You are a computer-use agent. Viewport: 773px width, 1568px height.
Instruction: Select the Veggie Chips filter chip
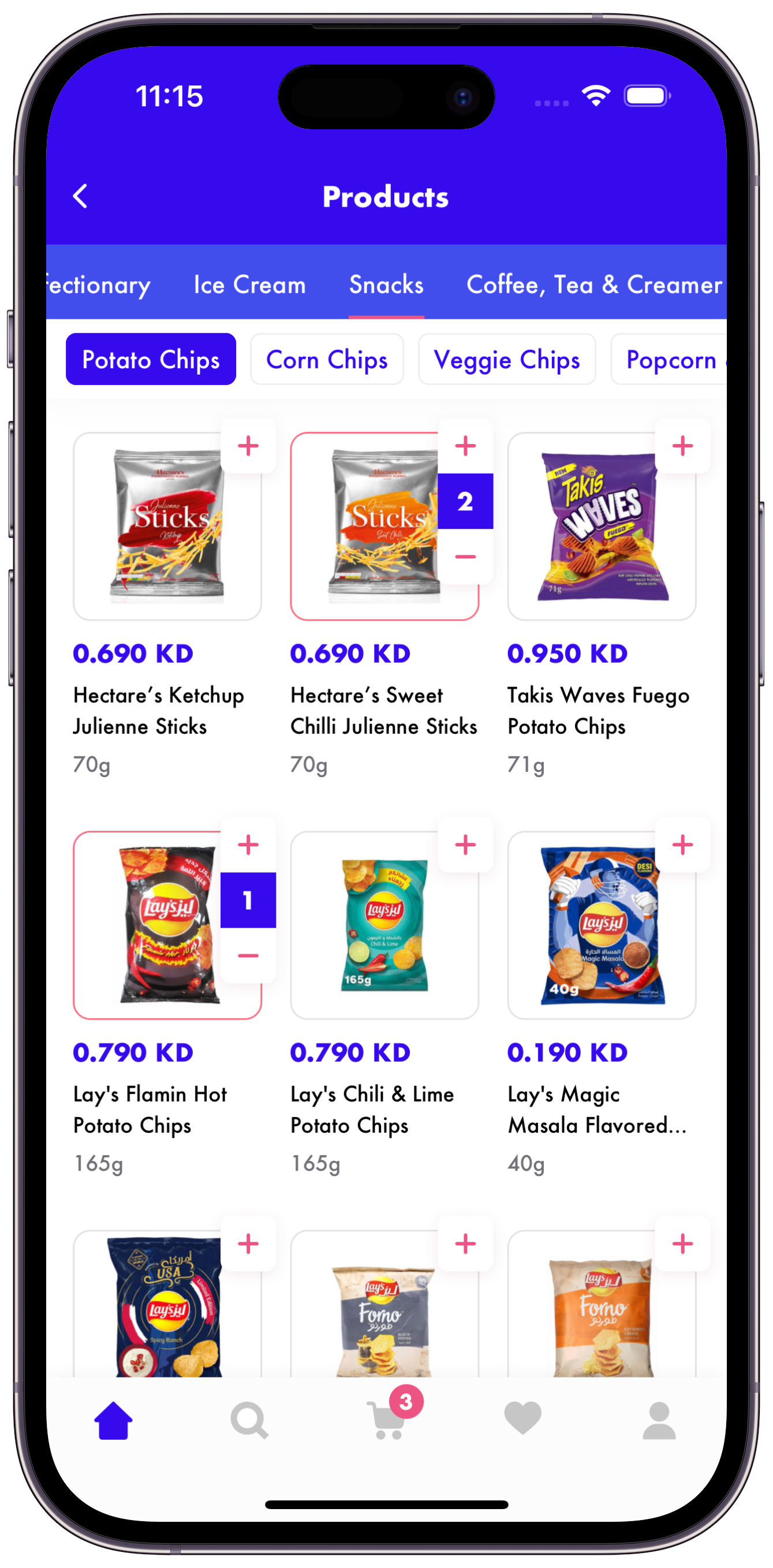click(506, 360)
